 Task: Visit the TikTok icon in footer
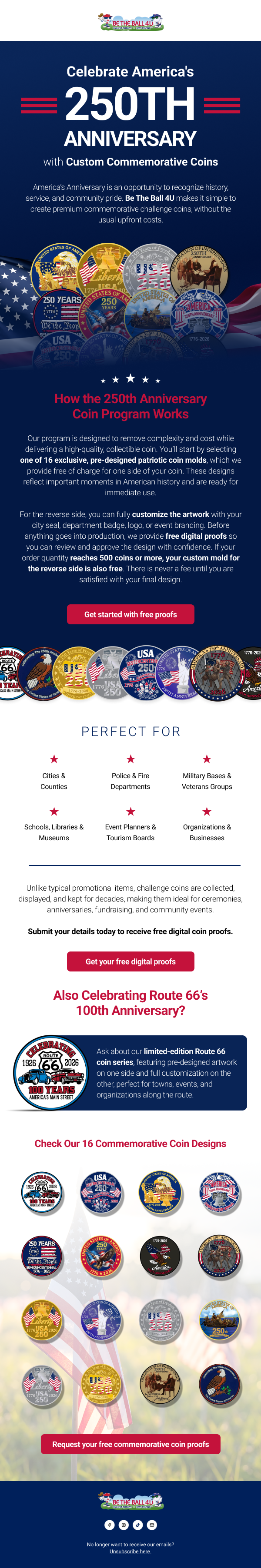[138, 1525]
